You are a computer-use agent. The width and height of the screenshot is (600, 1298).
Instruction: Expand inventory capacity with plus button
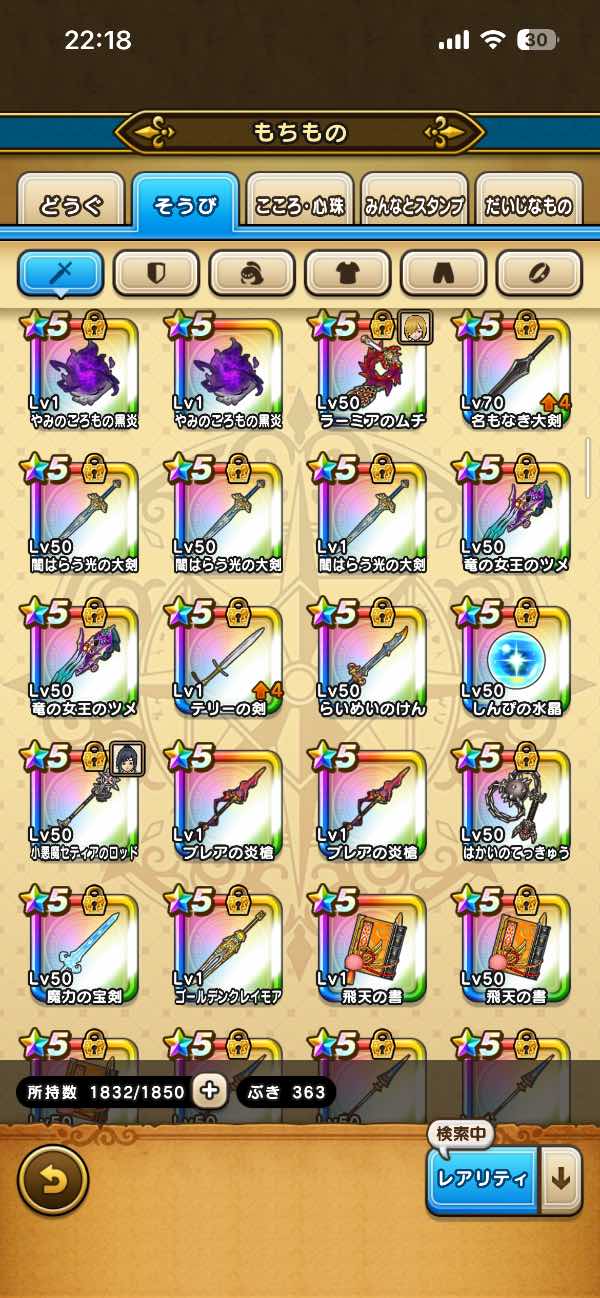pos(209,1091)
